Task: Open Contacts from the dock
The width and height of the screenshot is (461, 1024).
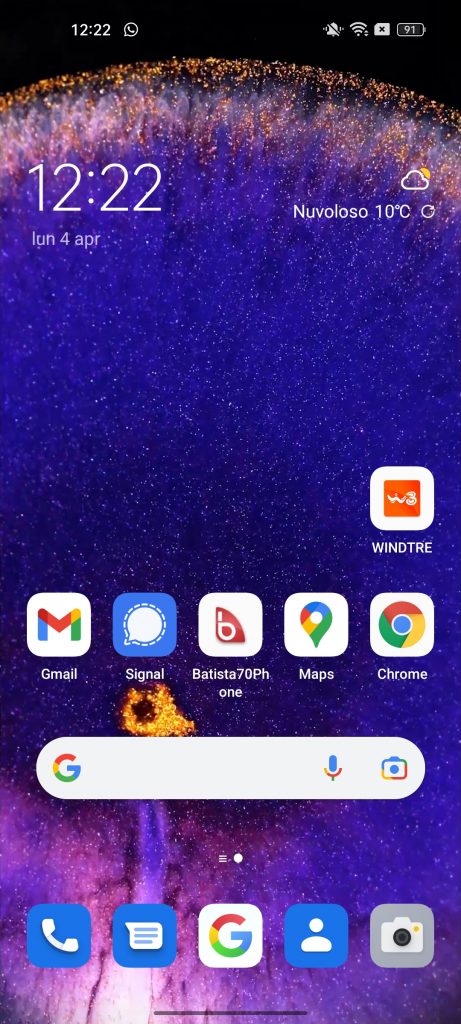Action: click(316, 936)
